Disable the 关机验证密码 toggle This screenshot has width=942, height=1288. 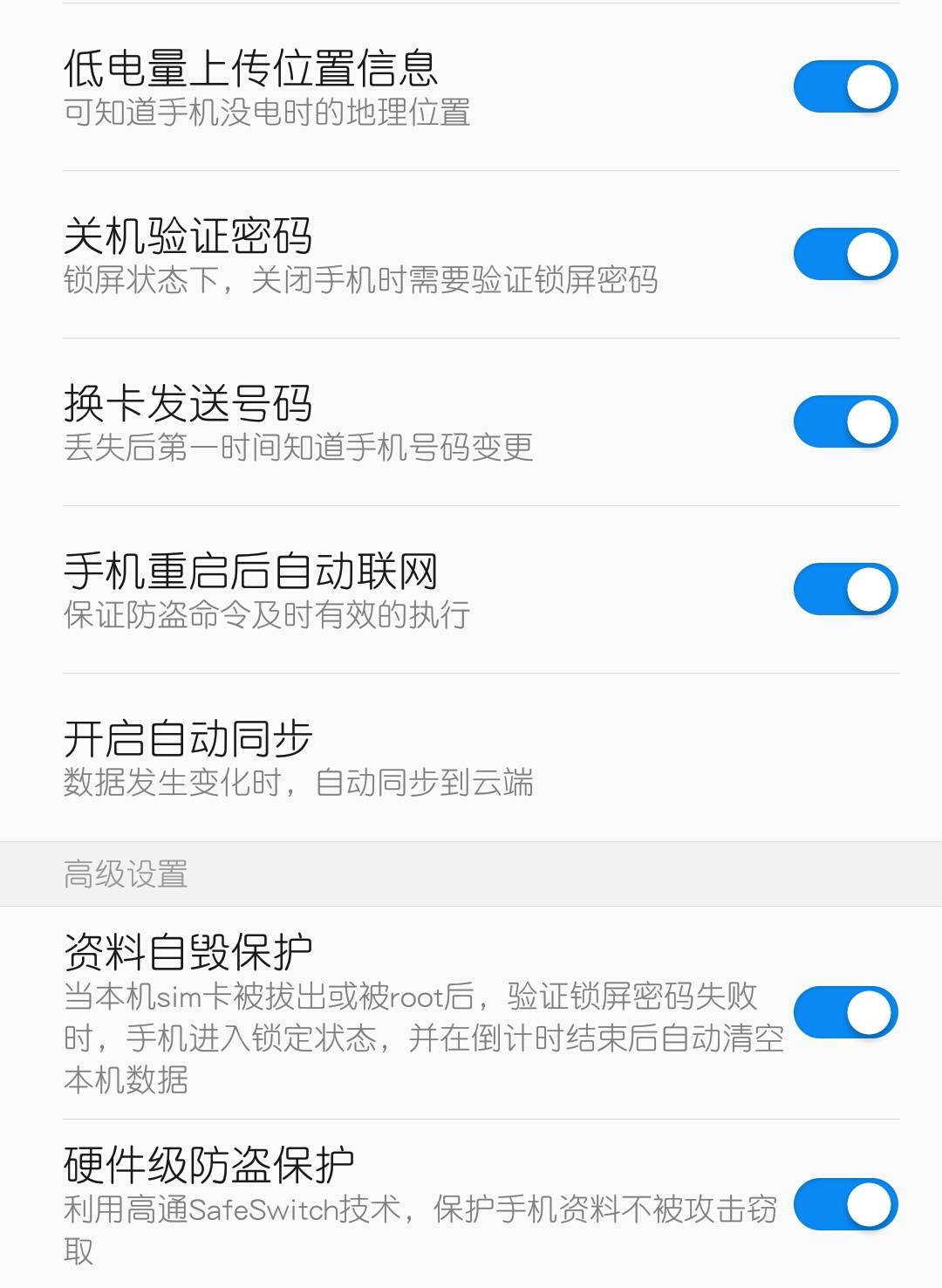tap(845, 255)
